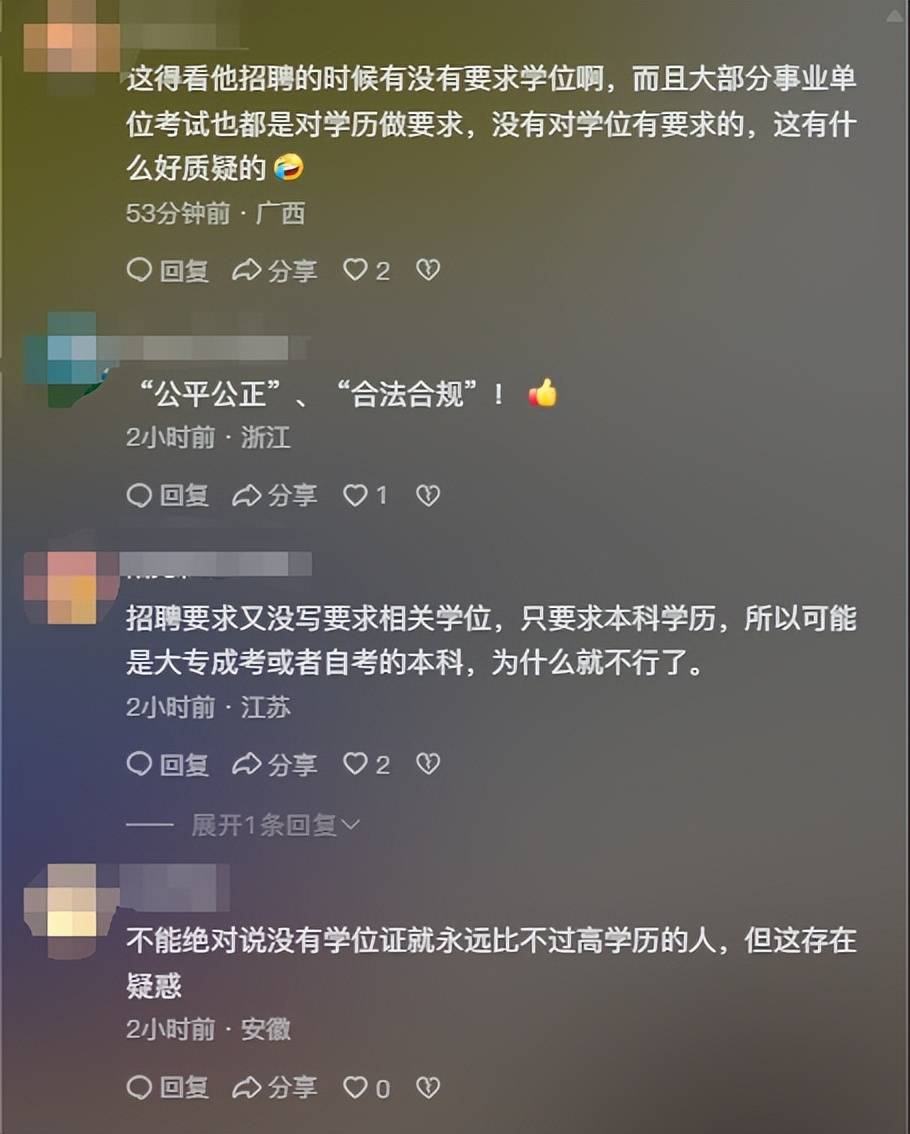Dislike the comment from 江苏
The height and width of the screenshot is (1134, 910).
tap(428, 765)
